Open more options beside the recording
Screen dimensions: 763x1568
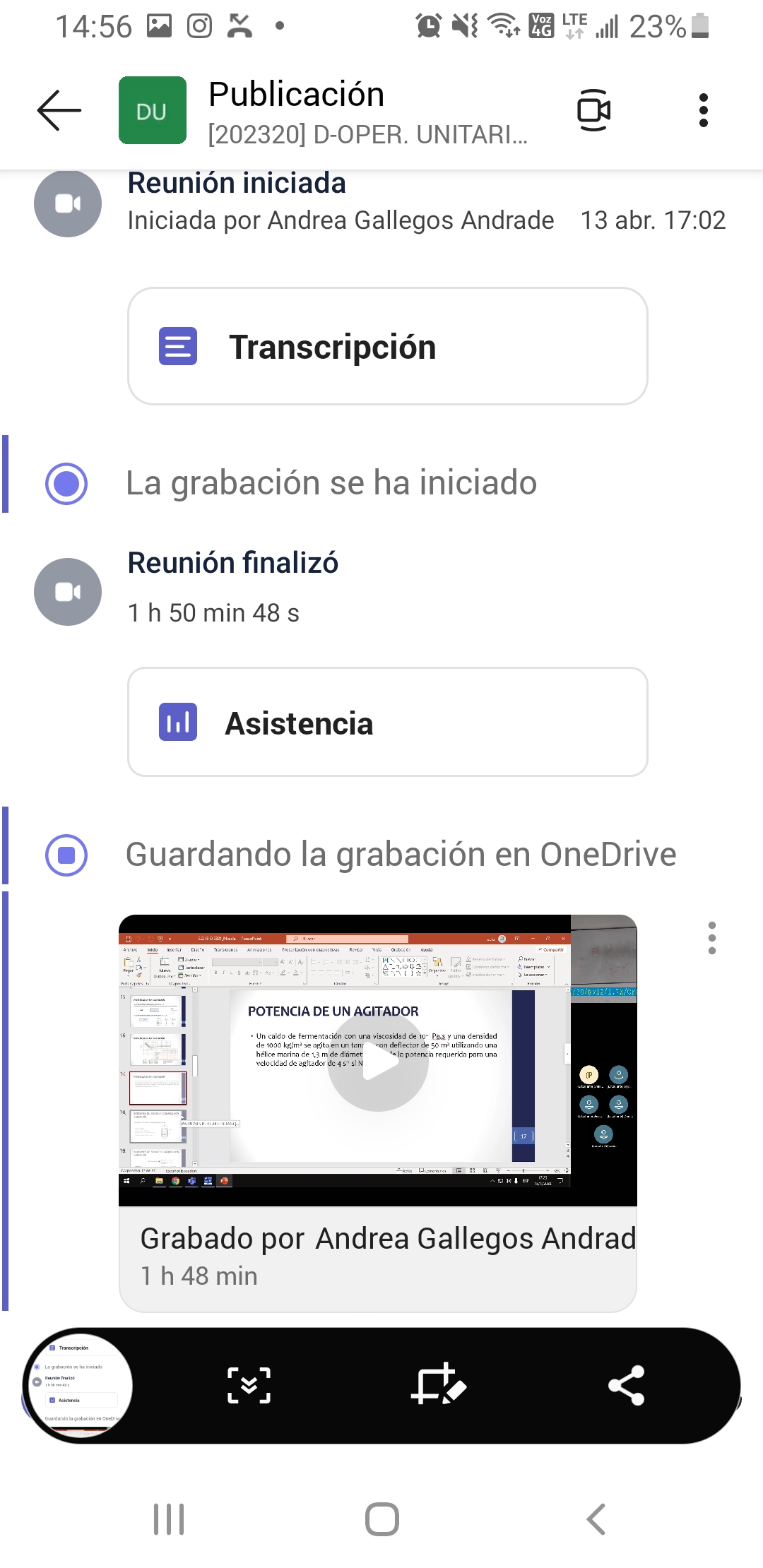point(711,938)
